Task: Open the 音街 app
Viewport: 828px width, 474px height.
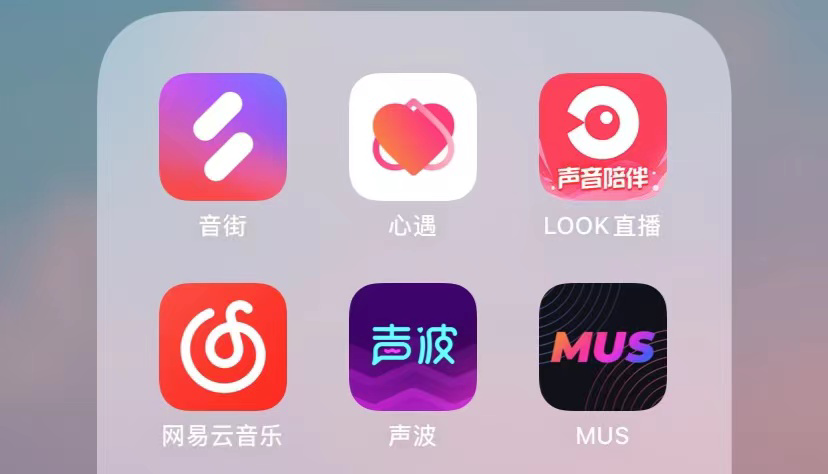Action: click(223, 137)
